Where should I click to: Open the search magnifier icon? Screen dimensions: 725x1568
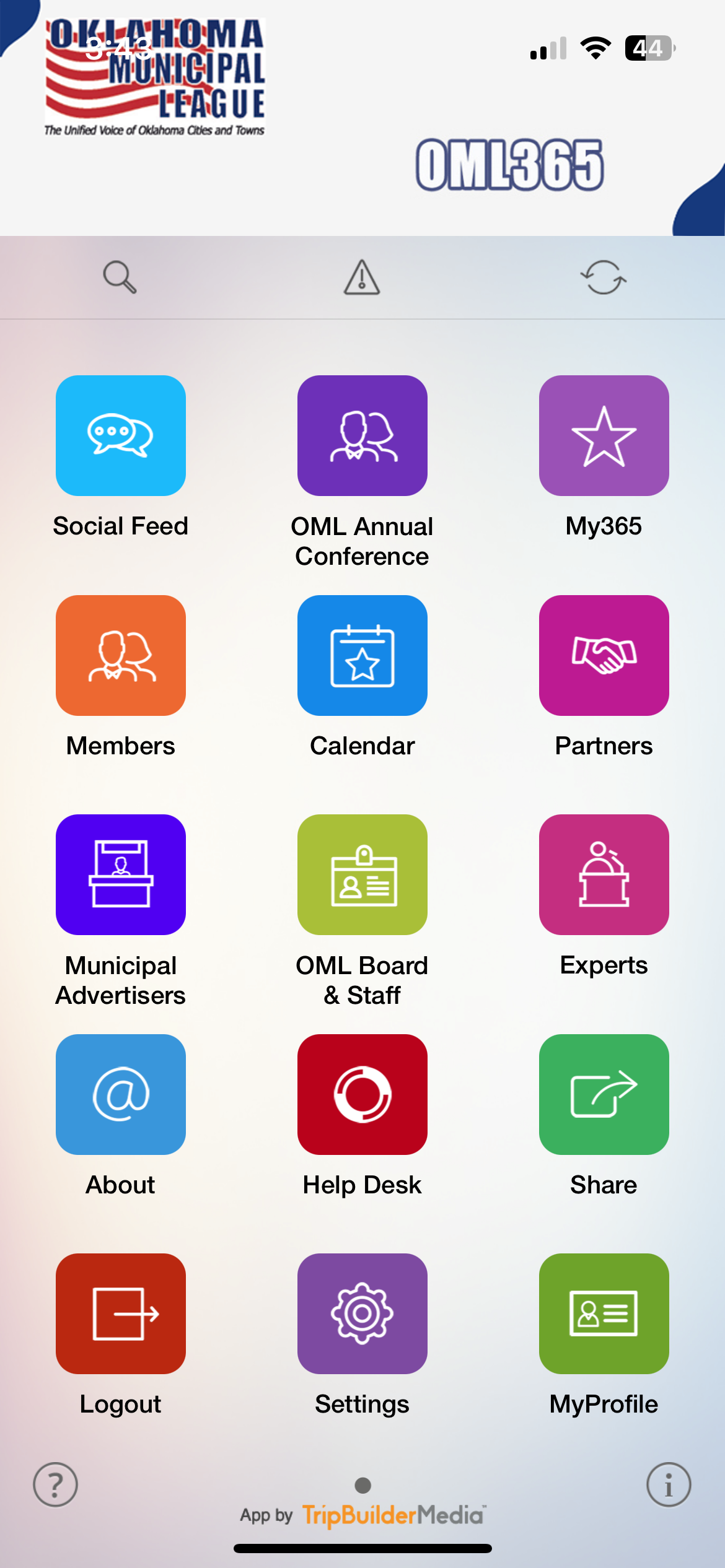coord(120,277)
